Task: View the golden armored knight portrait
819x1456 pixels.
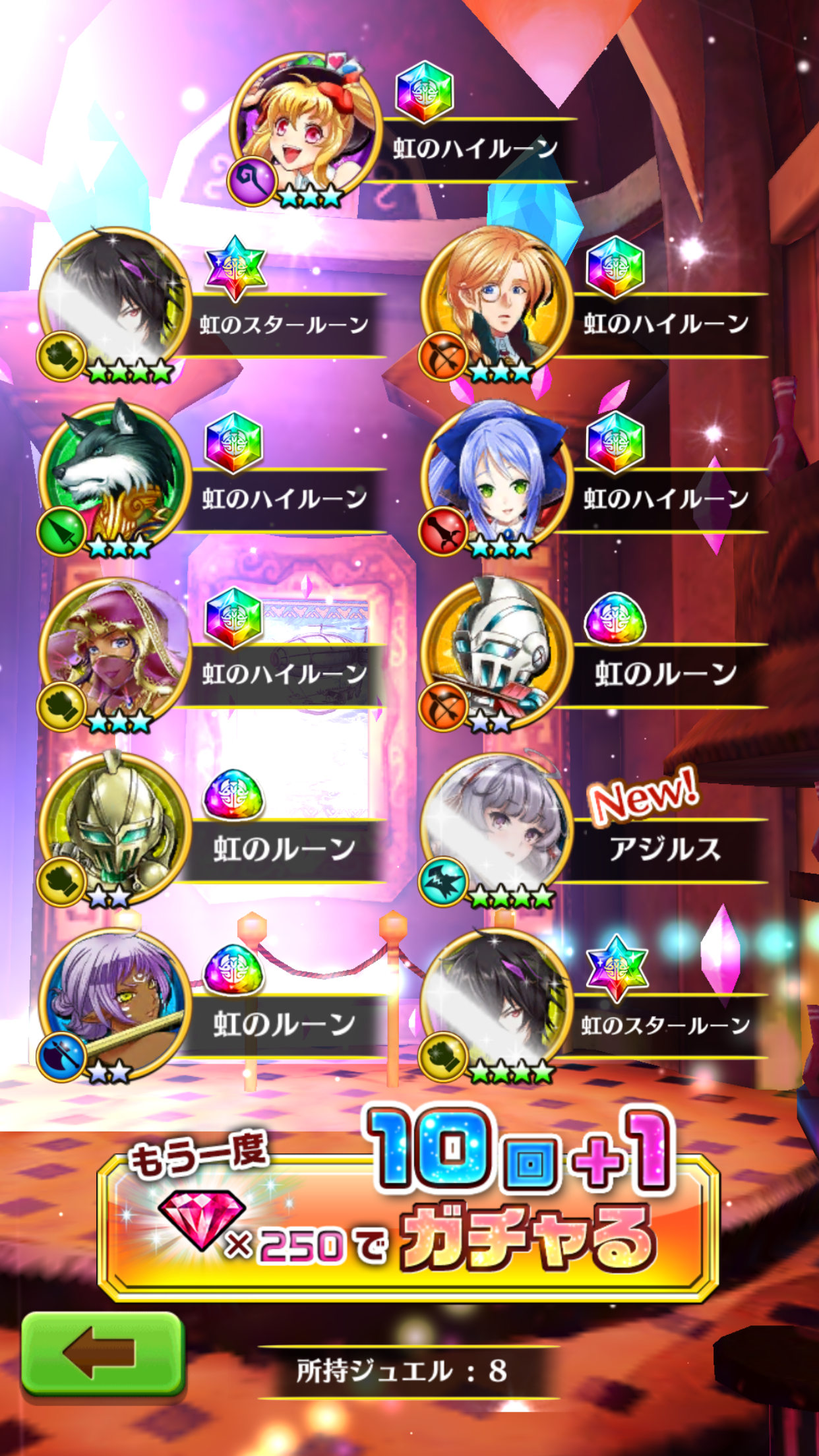Action: click(113, 828)
